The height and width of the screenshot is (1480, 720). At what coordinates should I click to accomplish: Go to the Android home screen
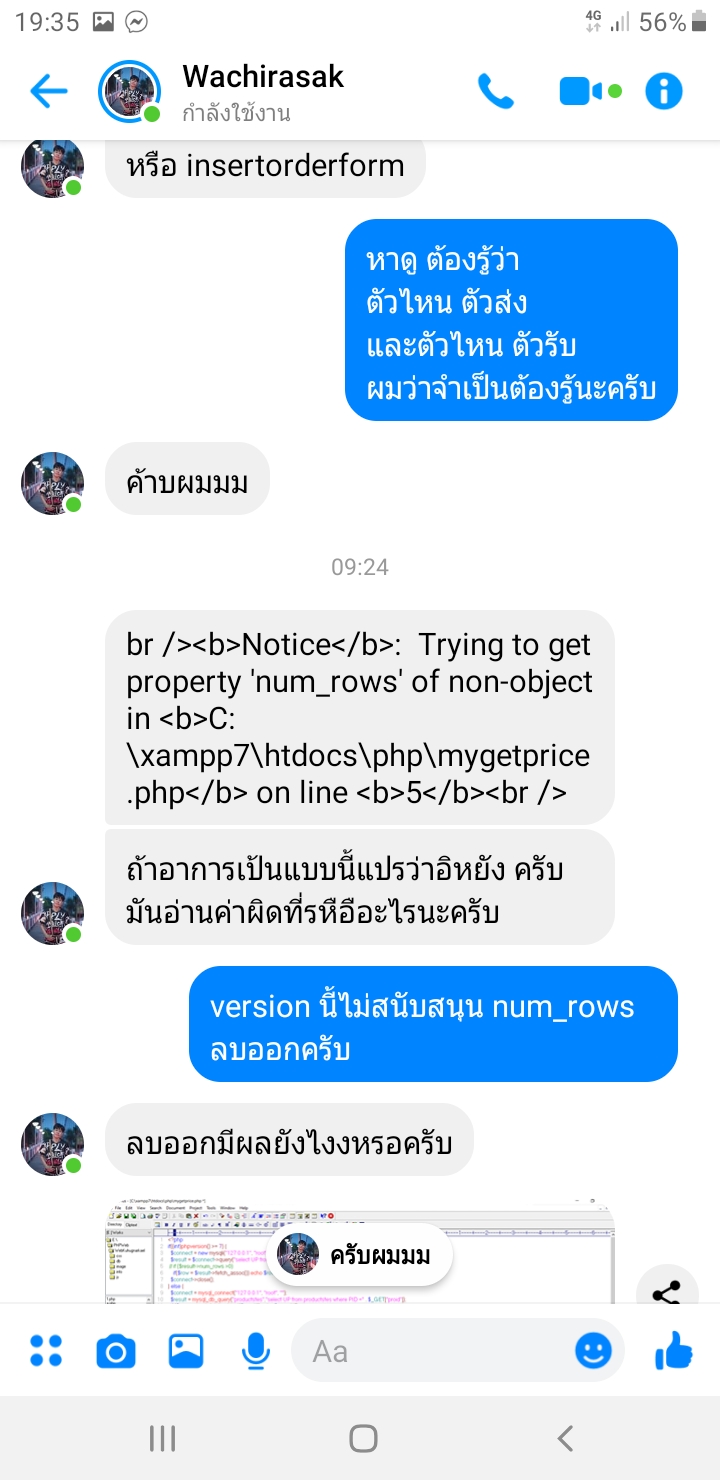click(363, 1438)
